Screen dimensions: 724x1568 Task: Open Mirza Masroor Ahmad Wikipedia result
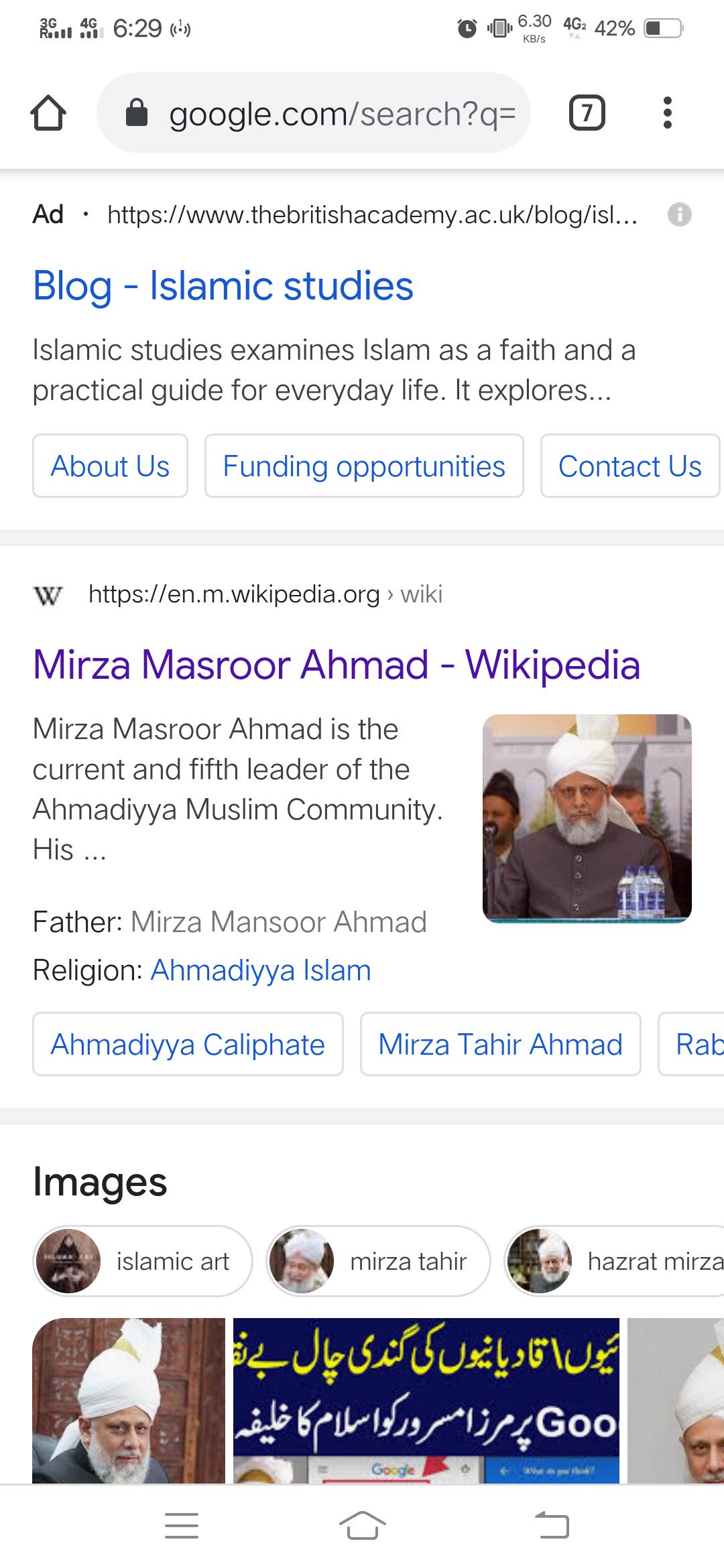[337, 665]
